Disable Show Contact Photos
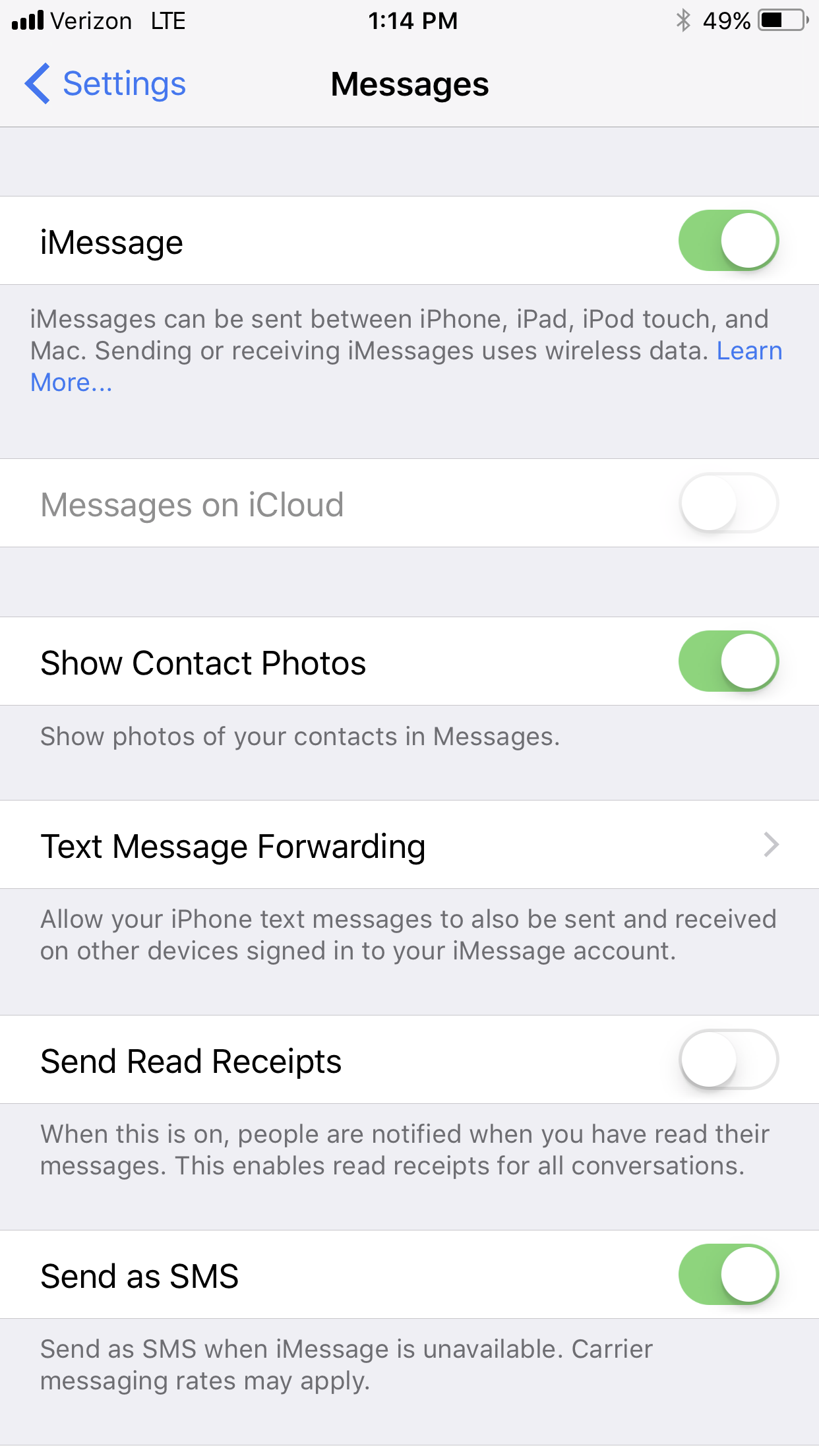 coord(729,661)
